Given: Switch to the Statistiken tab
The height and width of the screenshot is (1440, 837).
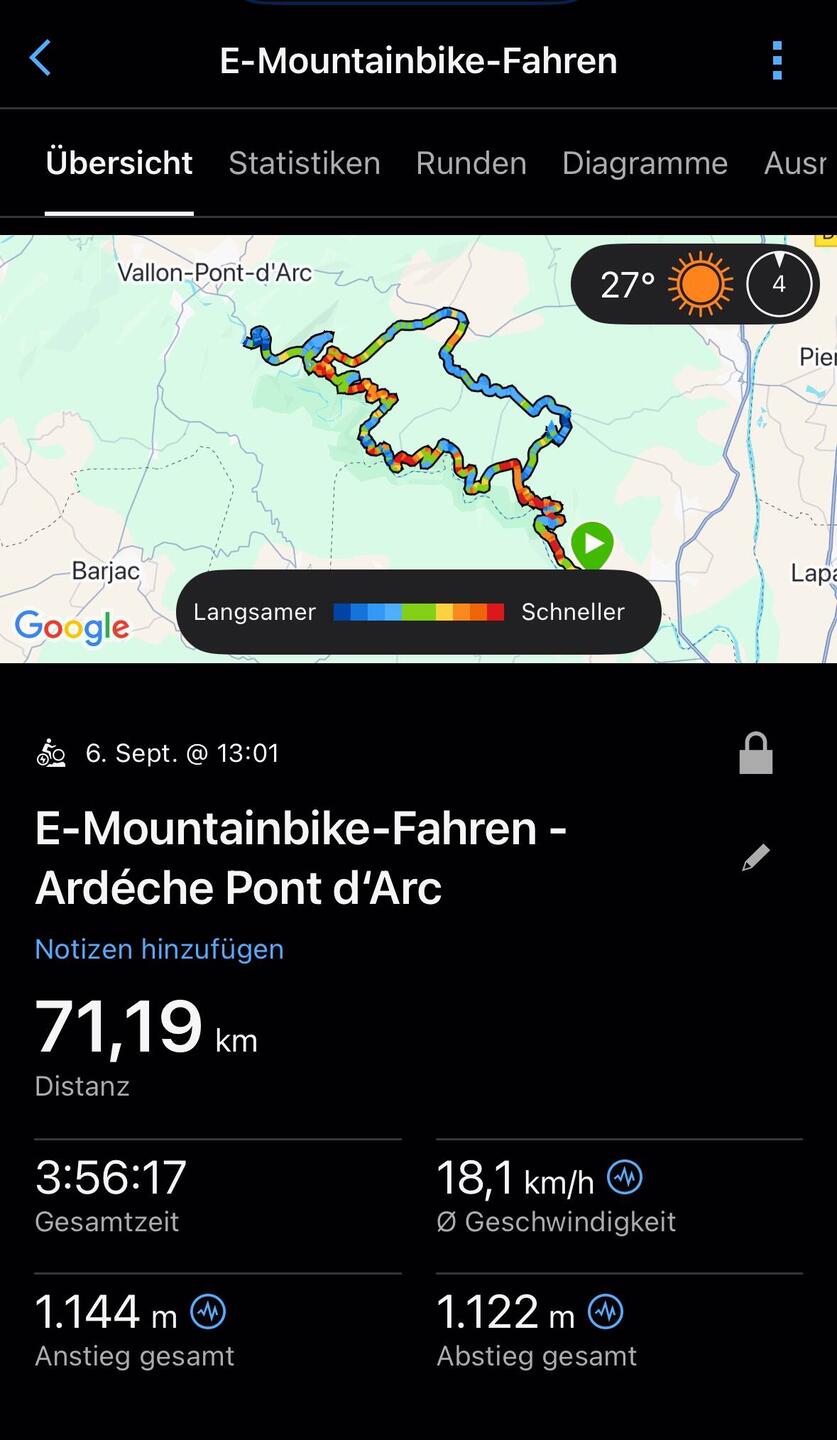Looking at the screenshot, I should pyautogui.click(x=304, y=163).
